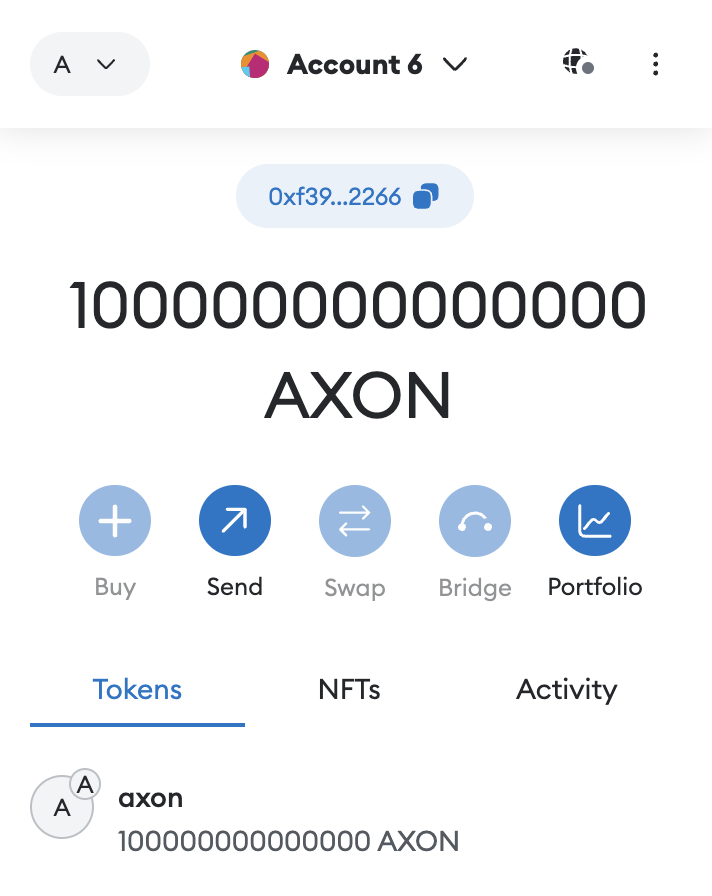Switch to the NFTs tab
Viewport: 712px width, 896px height.
click(349, 690)
